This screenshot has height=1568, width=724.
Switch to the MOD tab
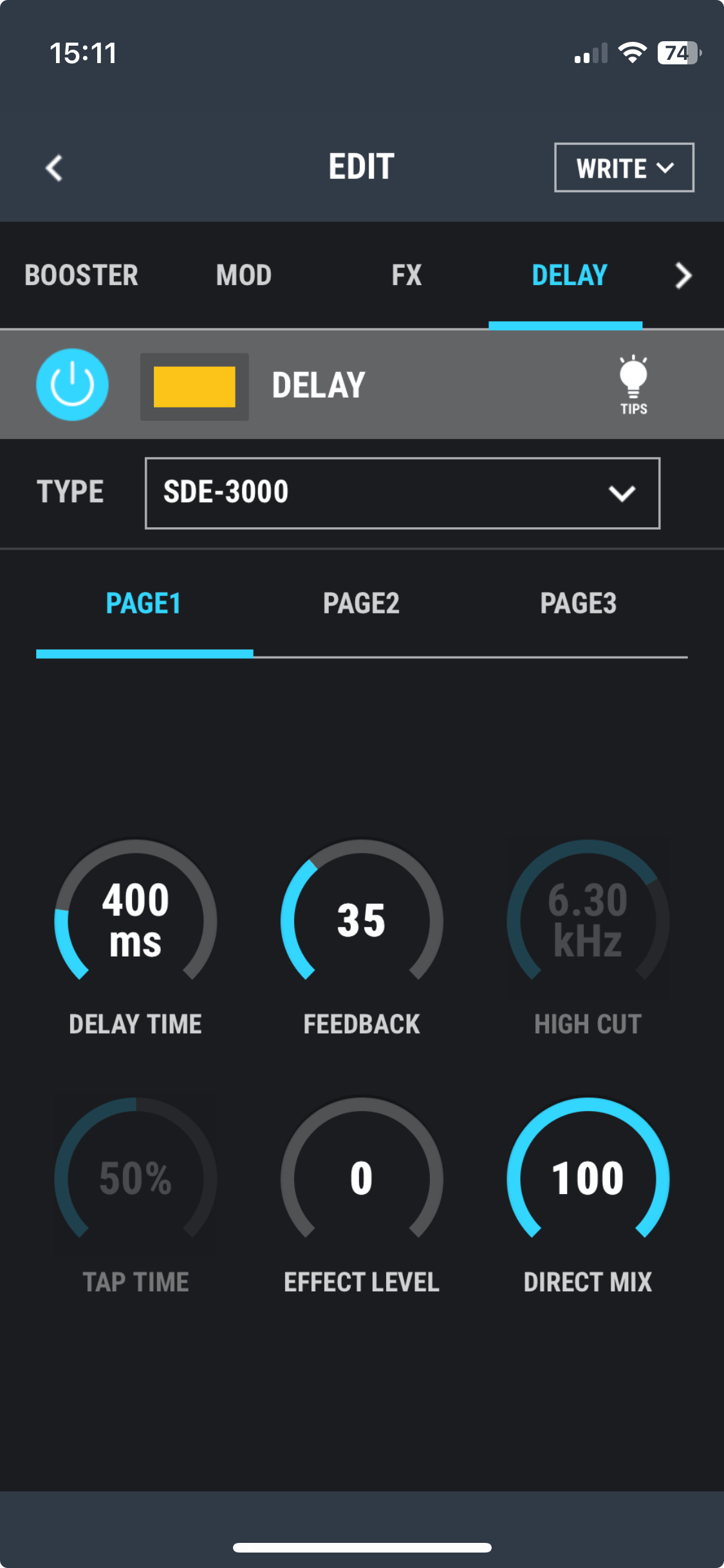(x=244, y=275)
